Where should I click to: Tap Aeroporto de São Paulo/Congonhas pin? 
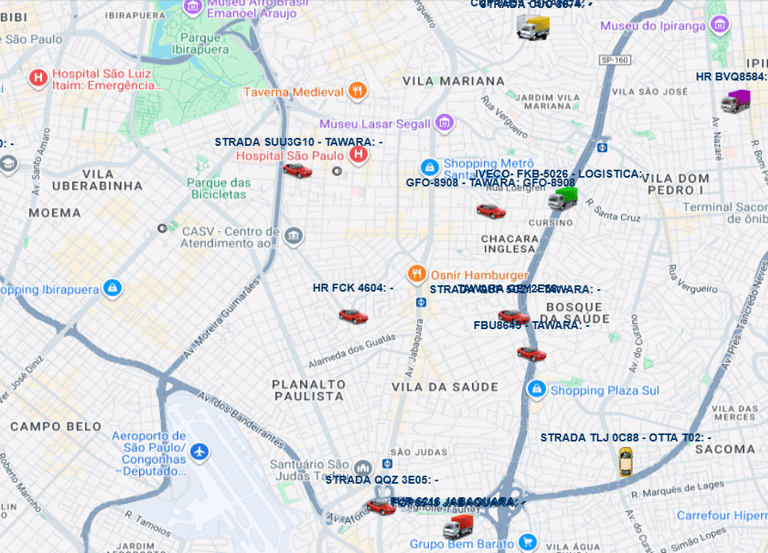click(x=201, y=452)
